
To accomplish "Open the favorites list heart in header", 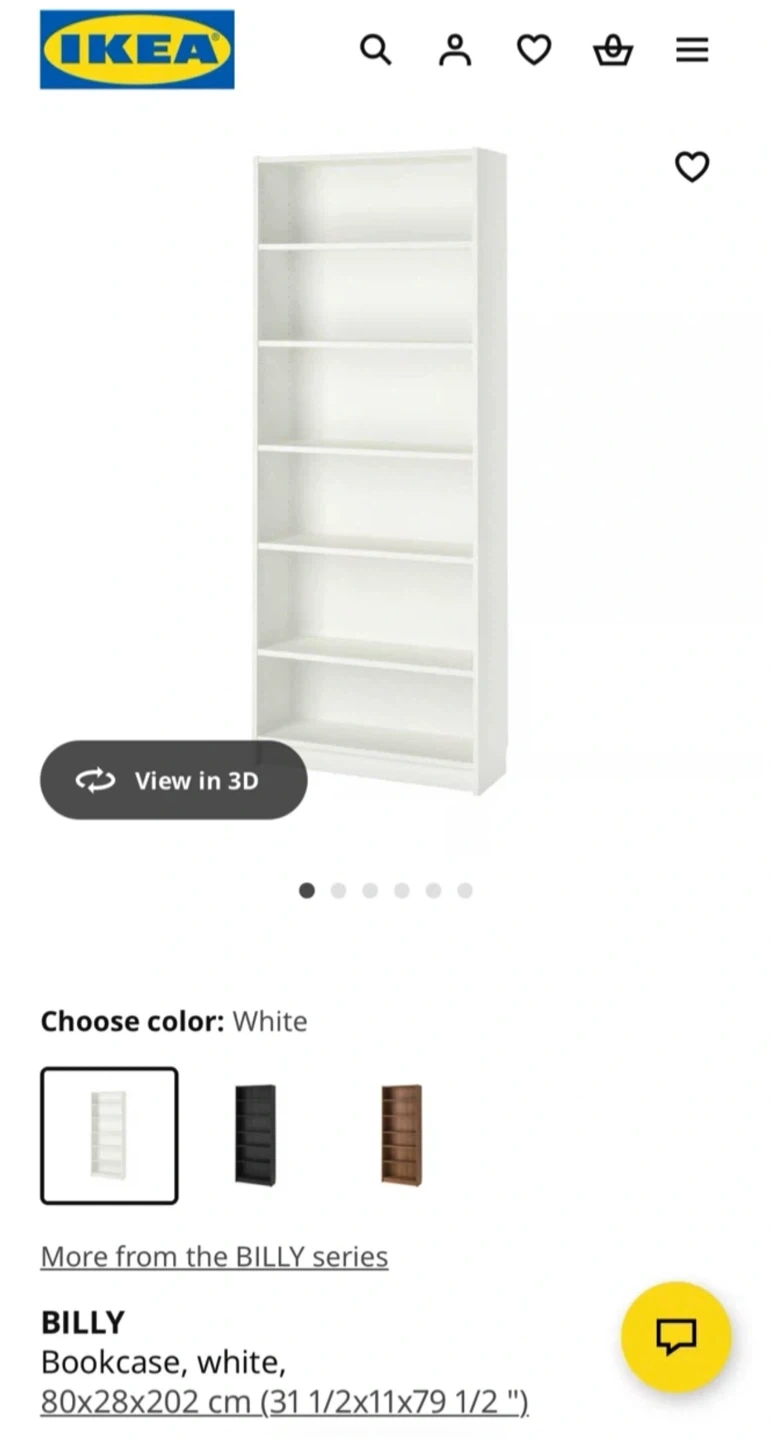I will pyautogui.click(x=534, y=49).
